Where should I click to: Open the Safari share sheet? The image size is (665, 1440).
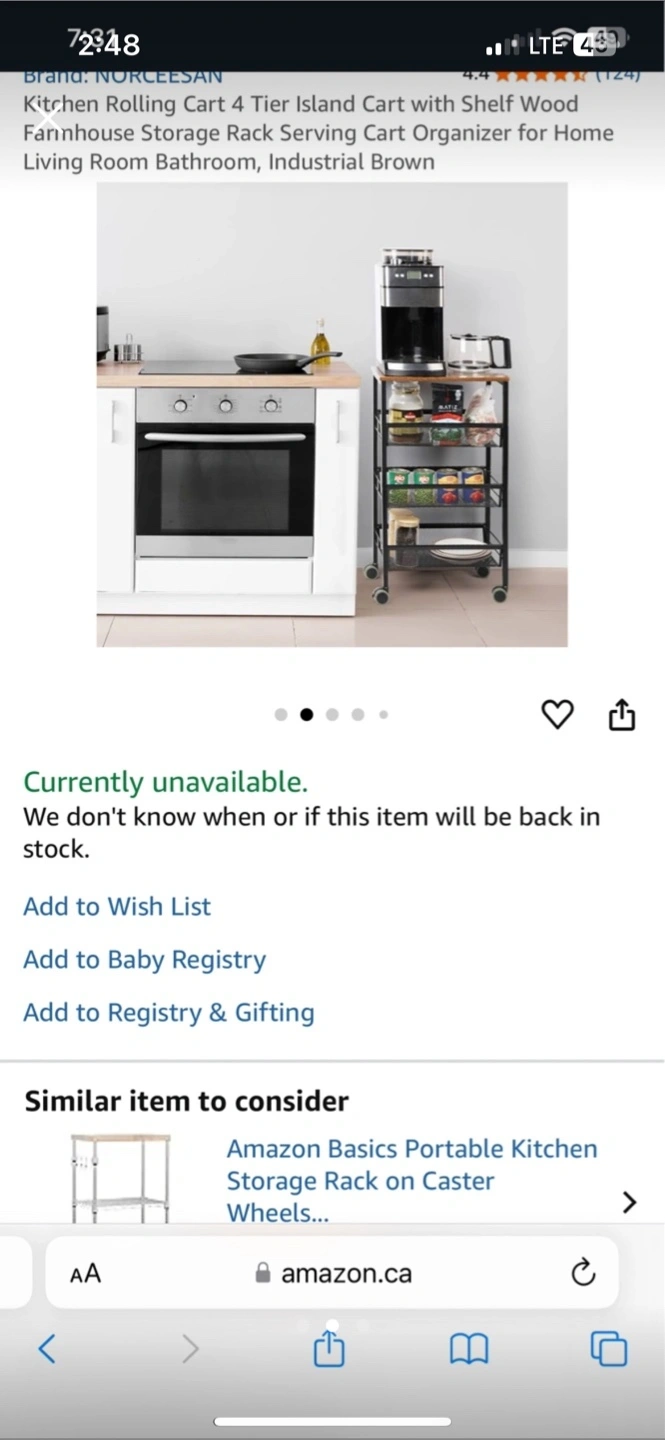329,1350
